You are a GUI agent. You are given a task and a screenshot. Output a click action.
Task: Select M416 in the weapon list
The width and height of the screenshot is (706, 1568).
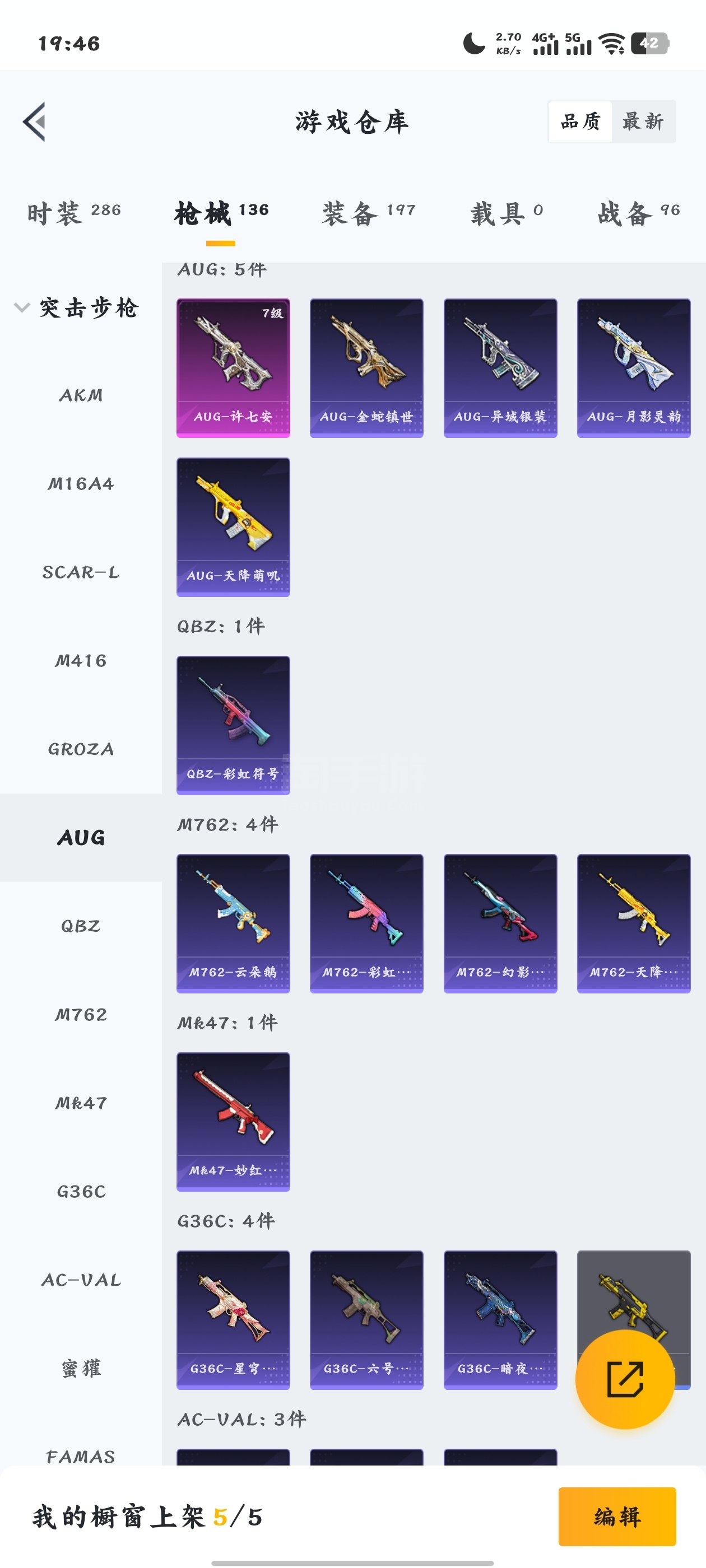(x=81, y=660)
